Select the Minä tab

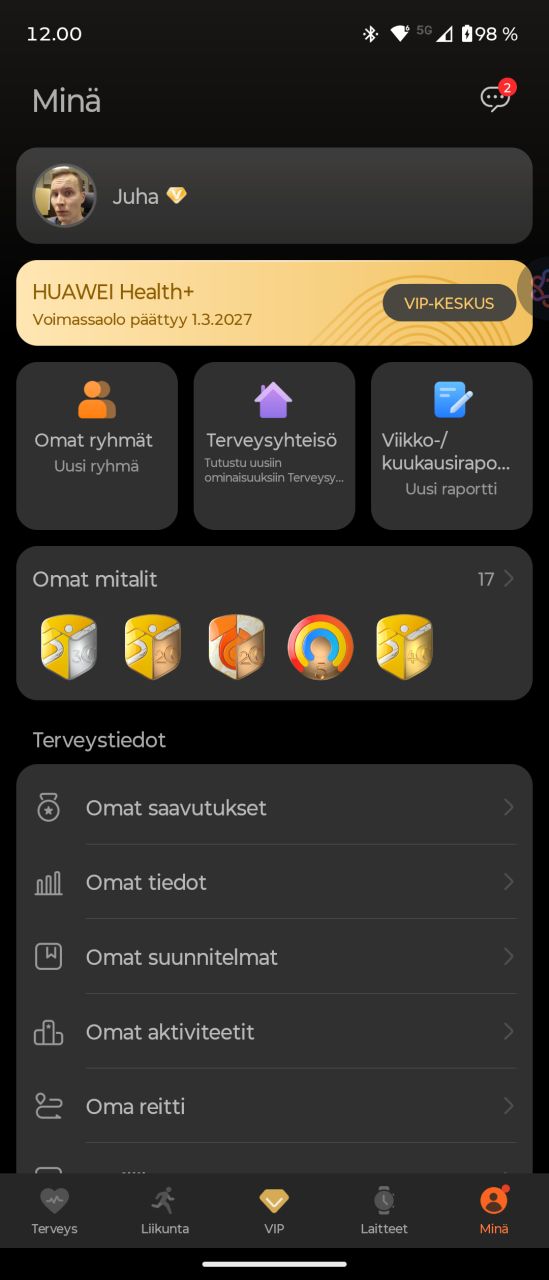click(494, 1211)
